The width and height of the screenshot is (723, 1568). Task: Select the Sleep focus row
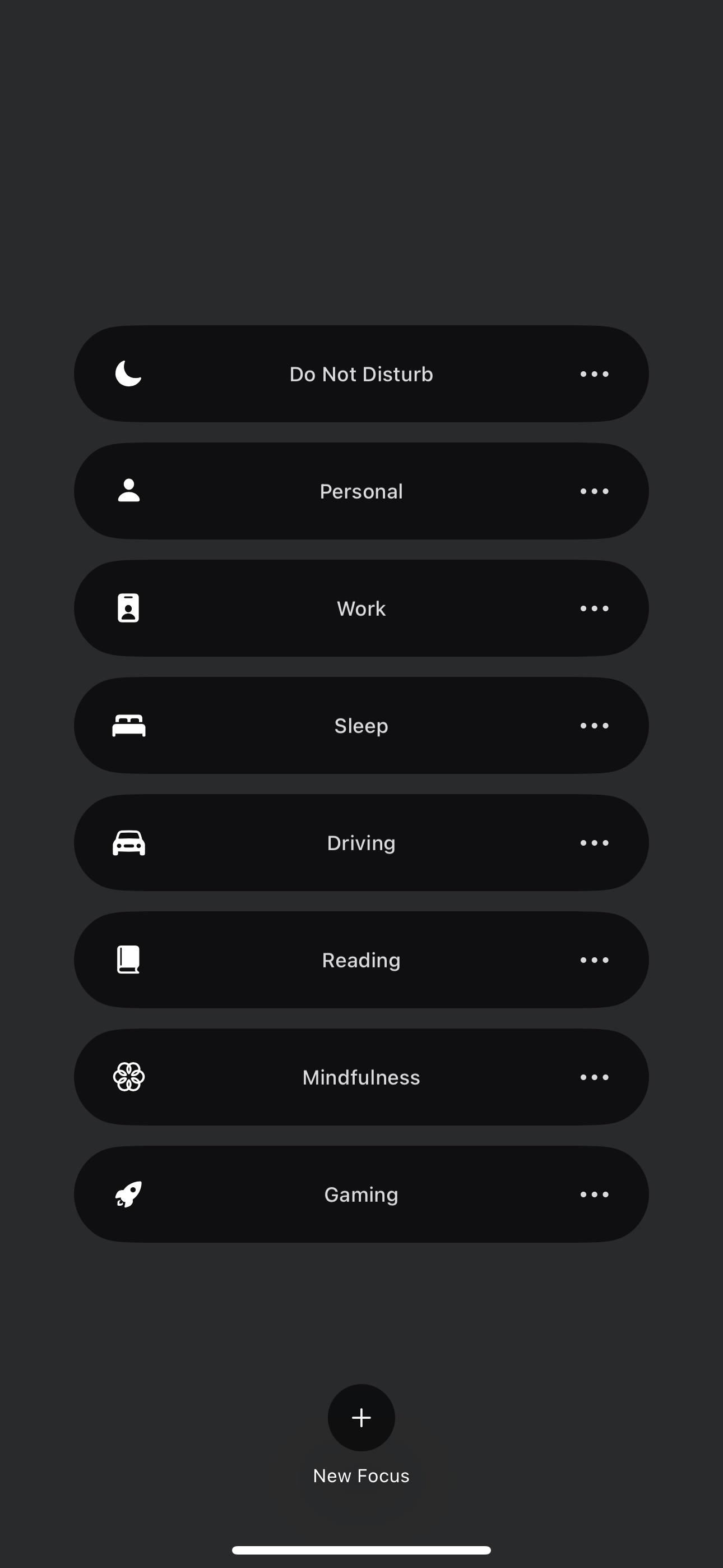[x=361, y=726]
